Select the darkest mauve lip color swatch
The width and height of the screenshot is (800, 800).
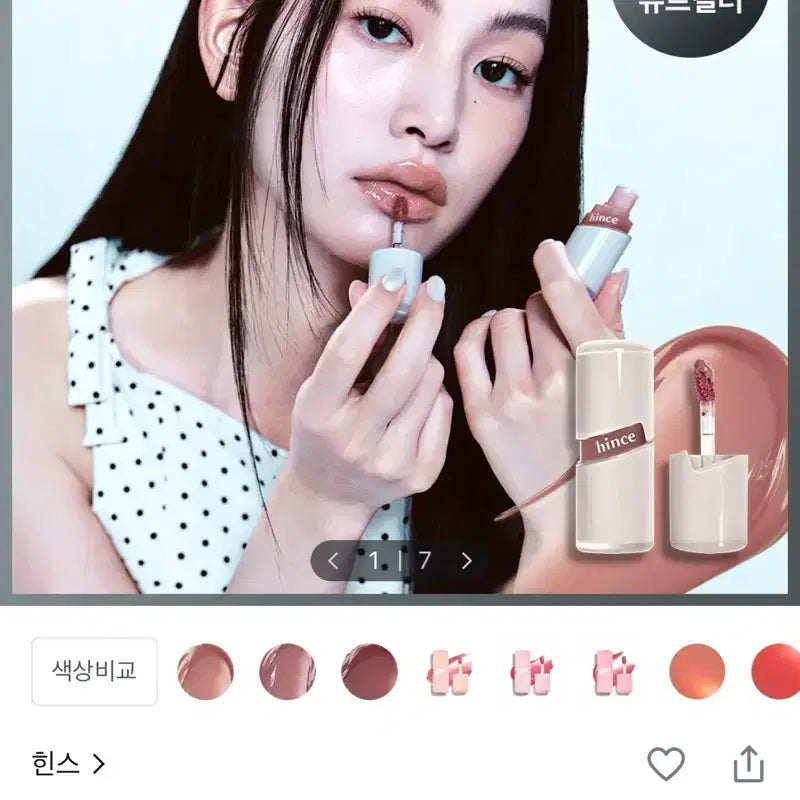(x=369, y=671)
